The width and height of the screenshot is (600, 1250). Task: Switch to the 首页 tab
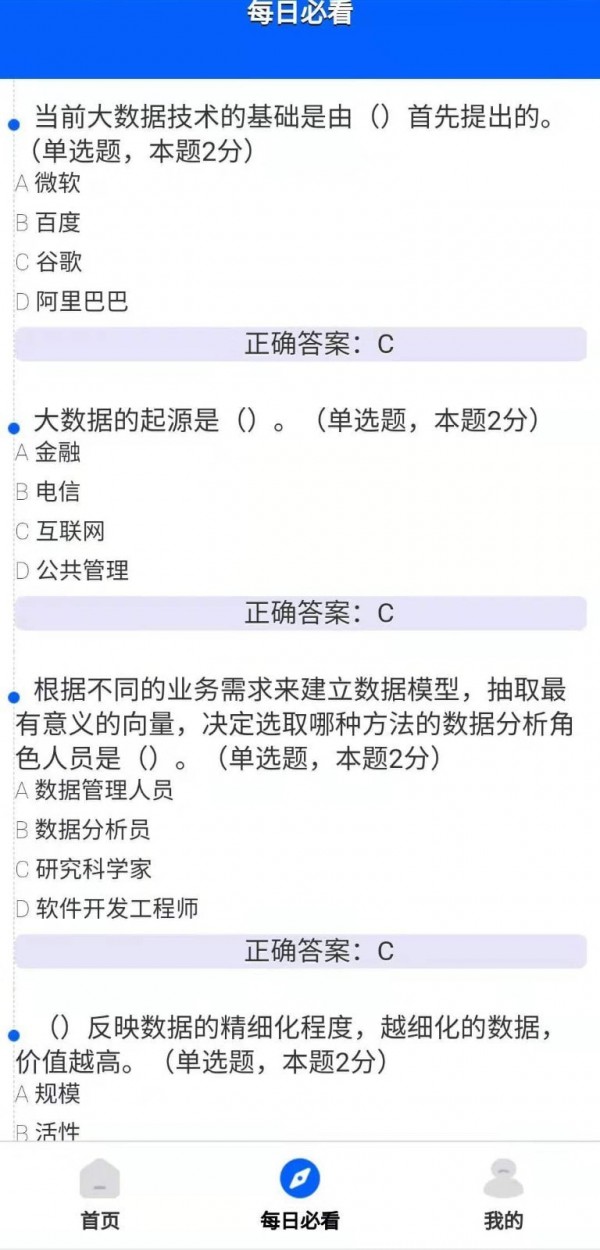point(100,1194)
